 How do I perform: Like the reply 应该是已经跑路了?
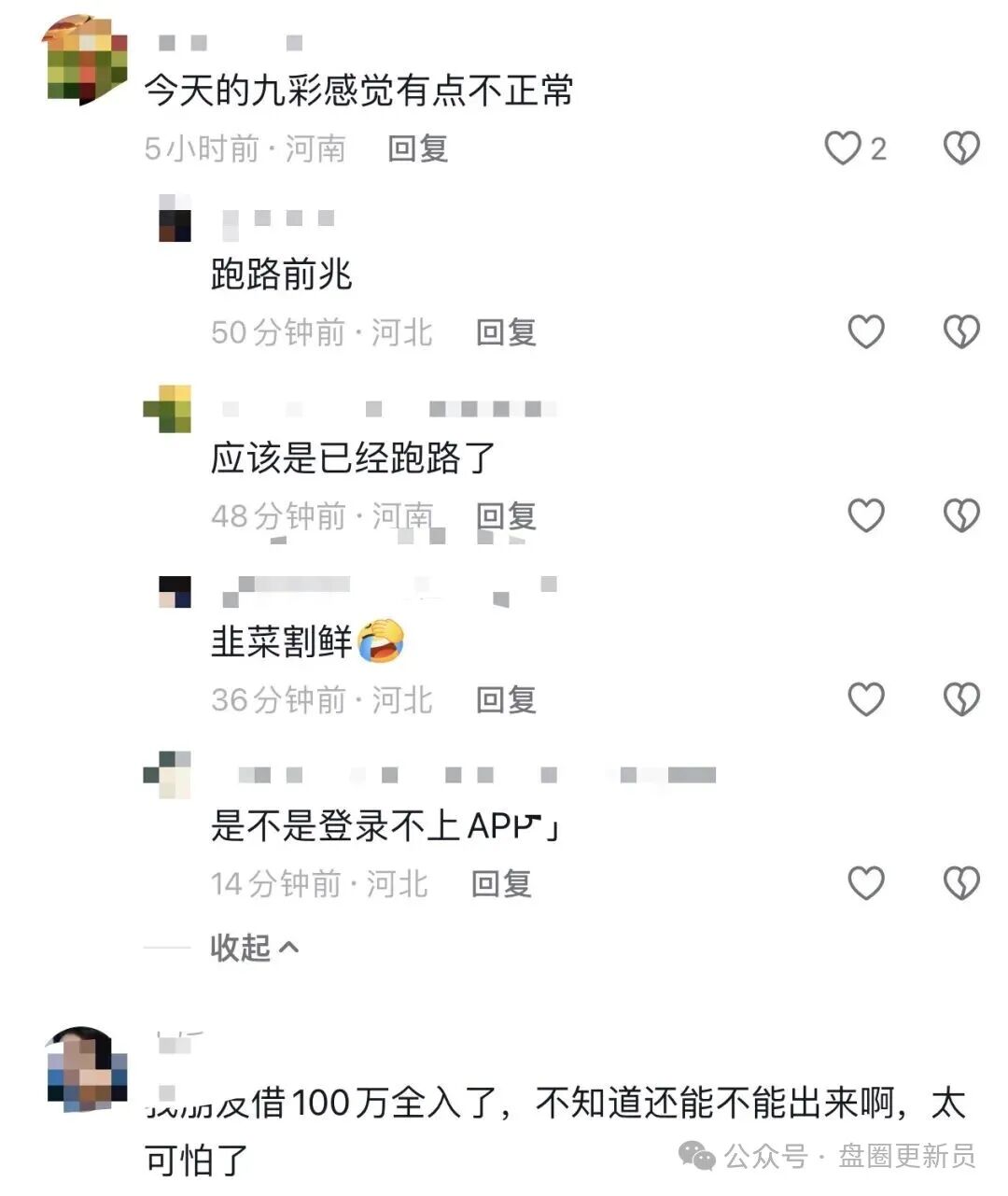(865, 515)
